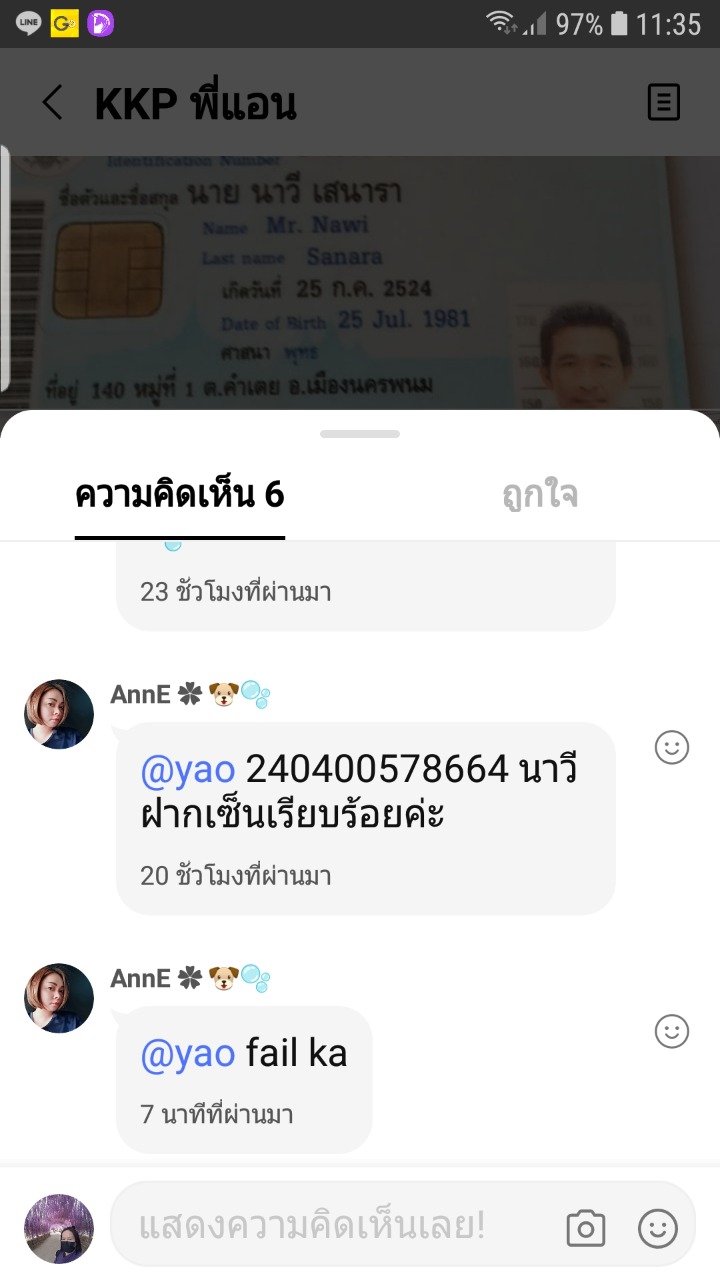React to the "fail ka" comment
The height and width of the screenshot is (1280, 720).
[672, 1031]
